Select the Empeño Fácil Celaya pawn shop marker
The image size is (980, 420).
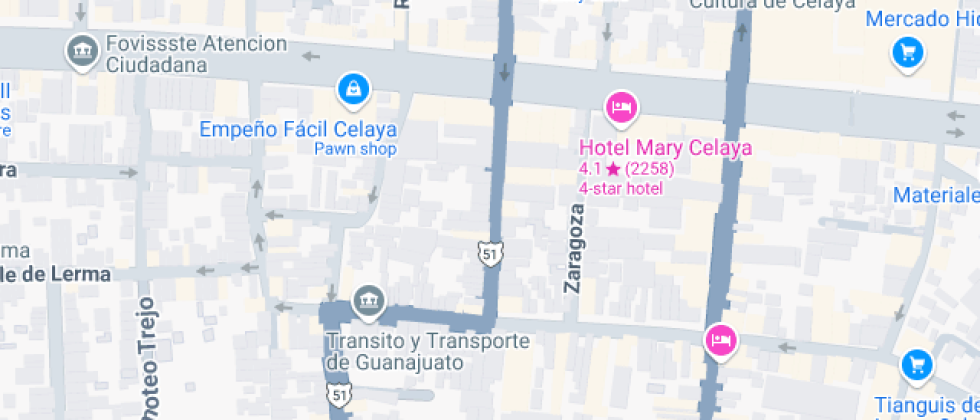(x=353, y=90)
